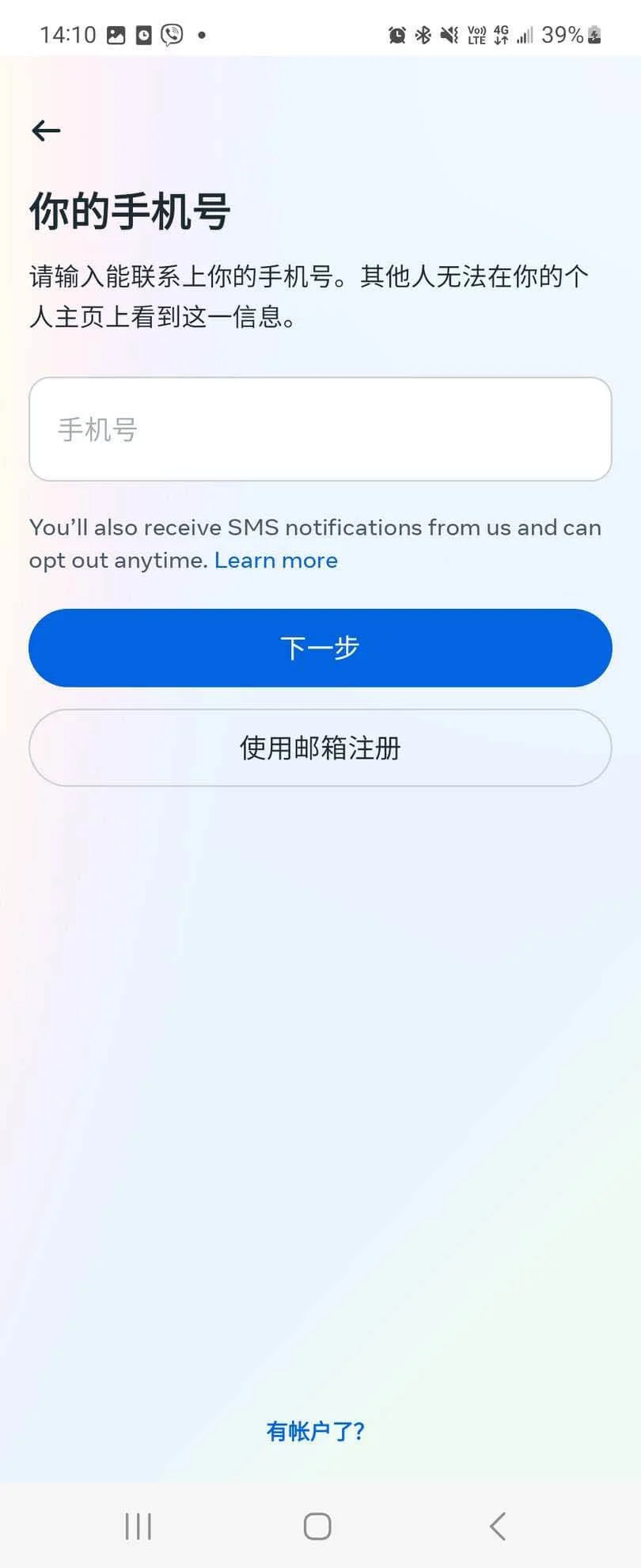Tap the signal strength bars icon
Screen dimensions: 641x1568
pos(525,36)
